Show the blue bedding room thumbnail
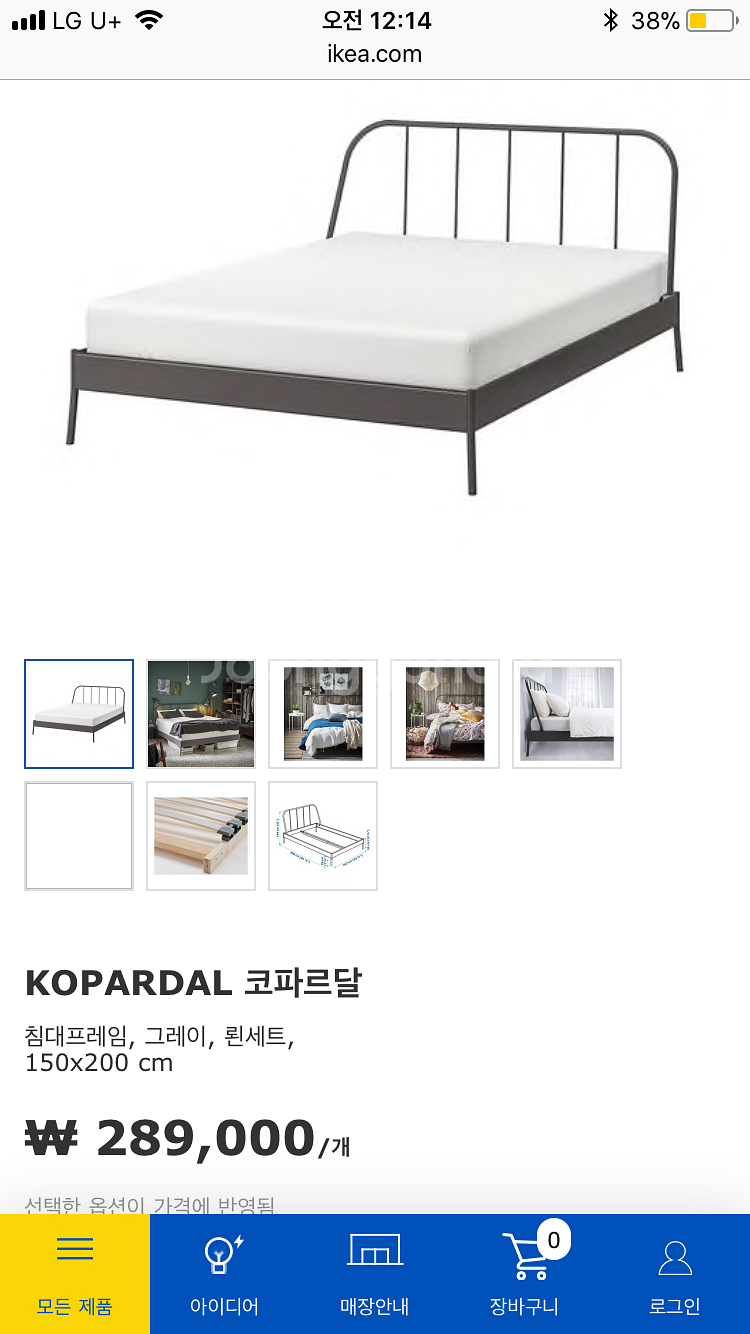Image resolution: width=750 pixels, height=1334 pixels. tap(323, 714)
